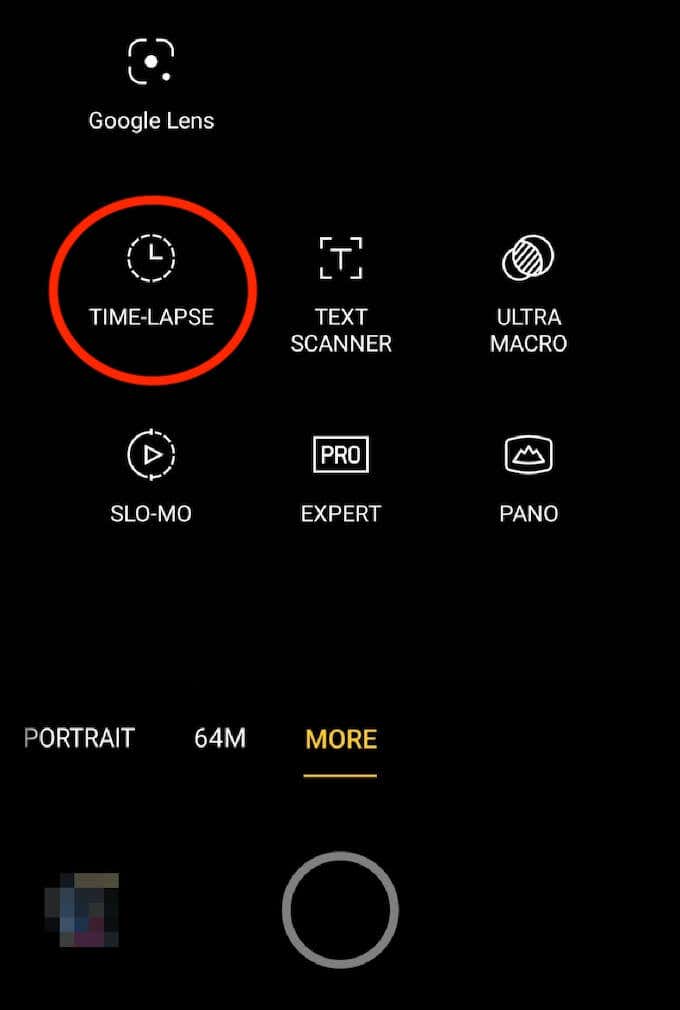
Task: Switch to the 64M tab
Action: tap(220, 739)
